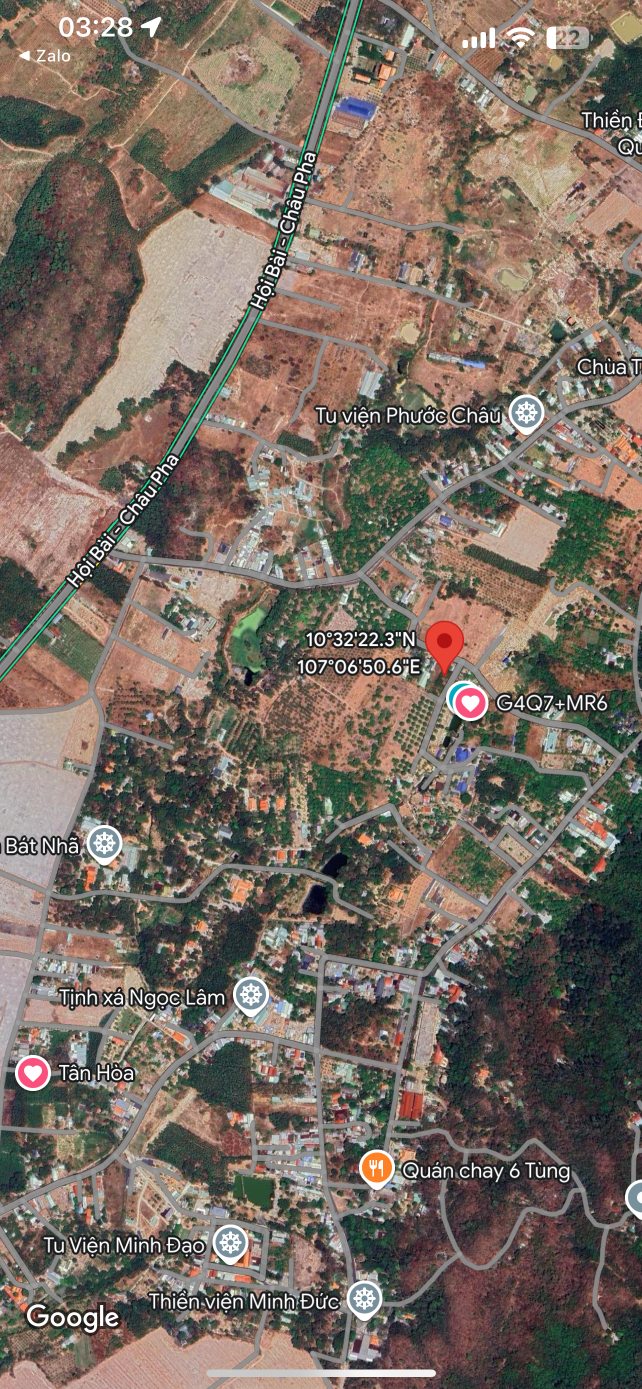
Task: Select the Tu Viện Minh Đạo marker
Action: coord(231,1243)
